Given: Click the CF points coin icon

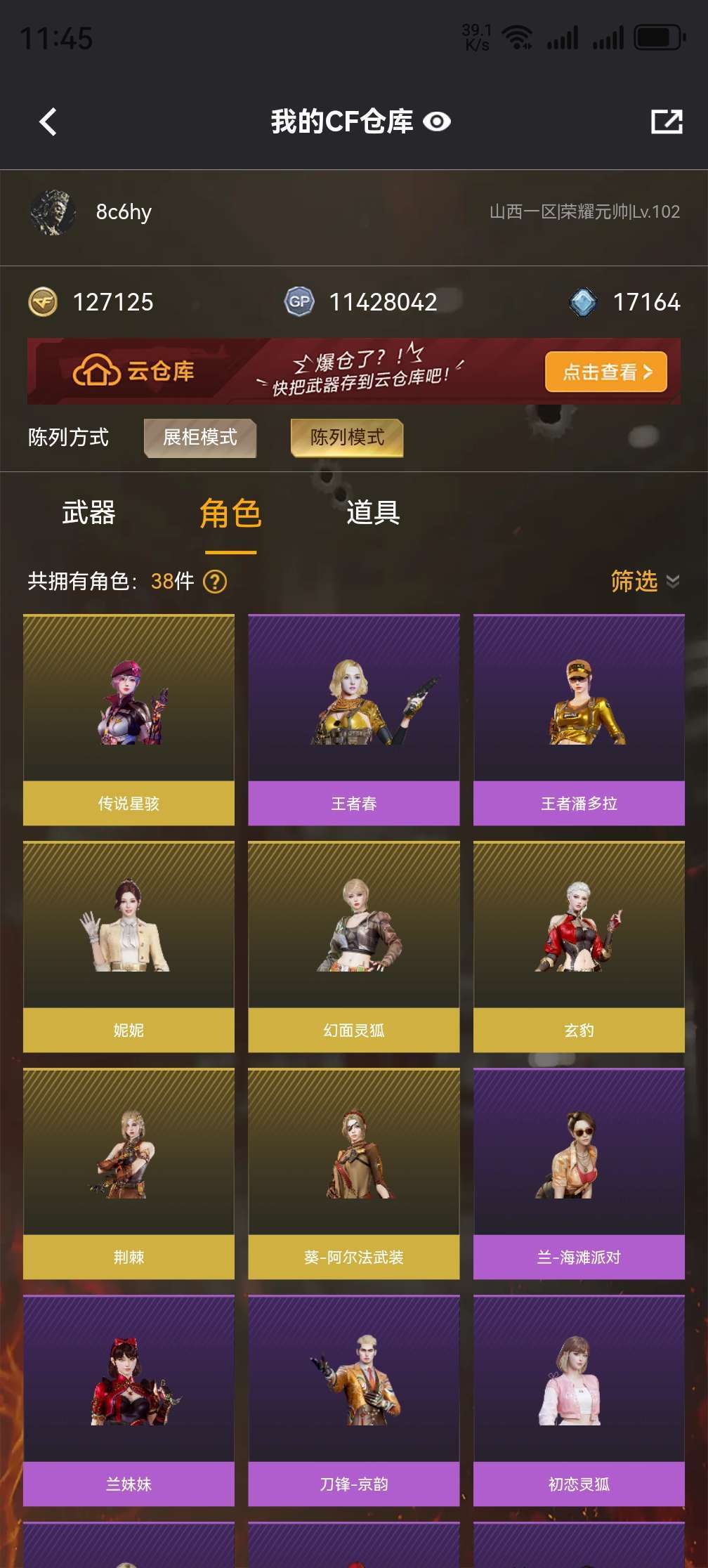Looking at the screenshot, I should click(42, 302).
